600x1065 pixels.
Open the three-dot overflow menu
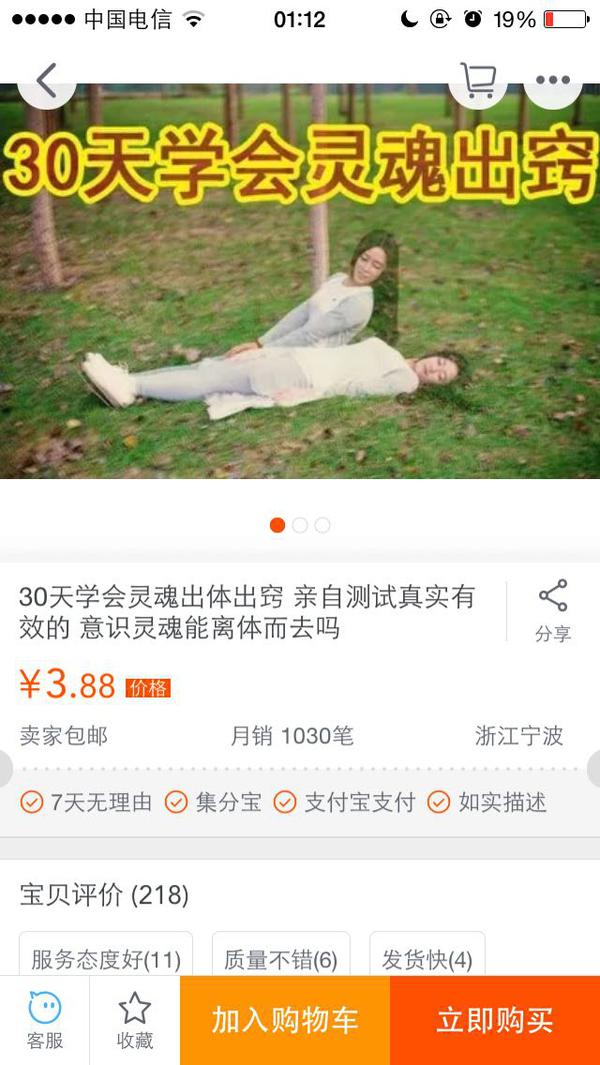coord(552,80)
